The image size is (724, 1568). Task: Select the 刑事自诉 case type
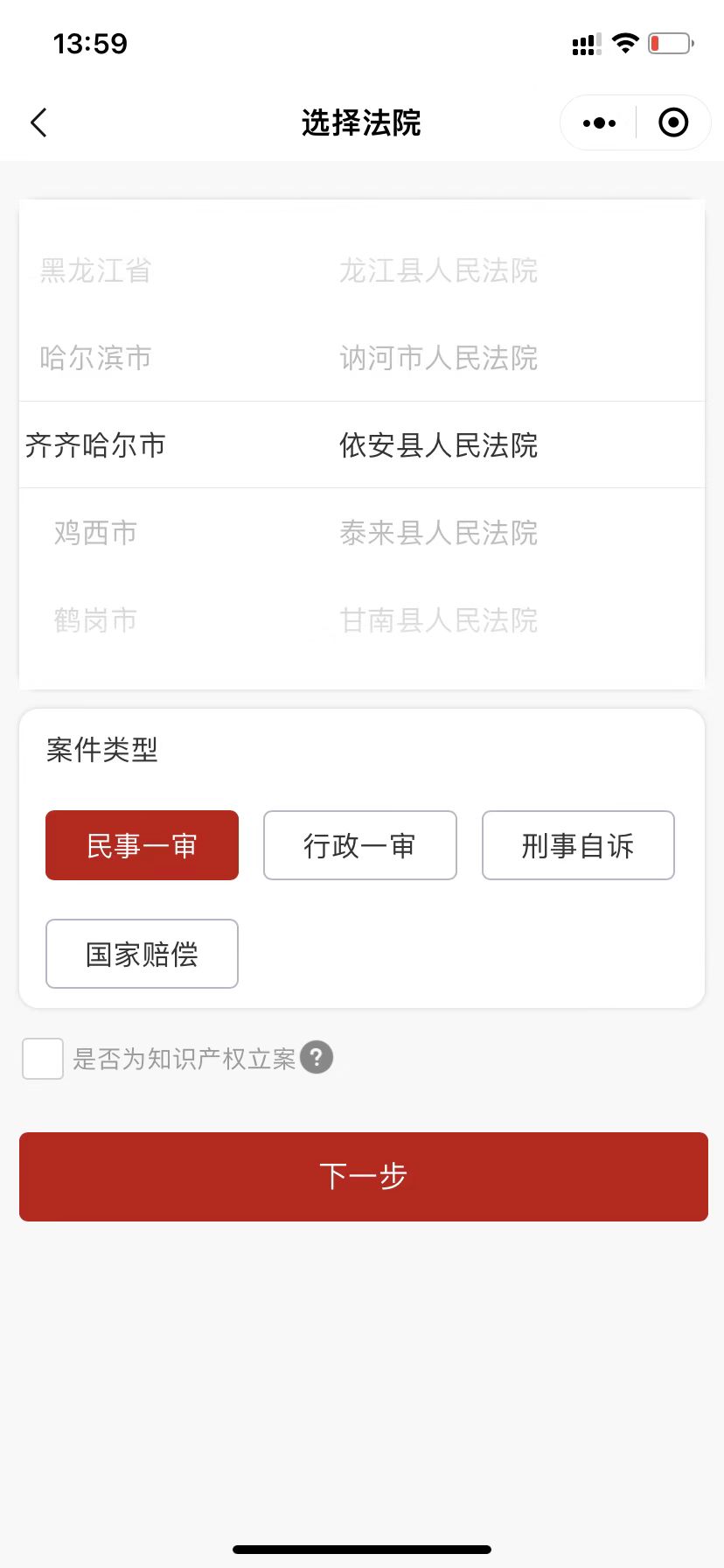coord(578,845)
